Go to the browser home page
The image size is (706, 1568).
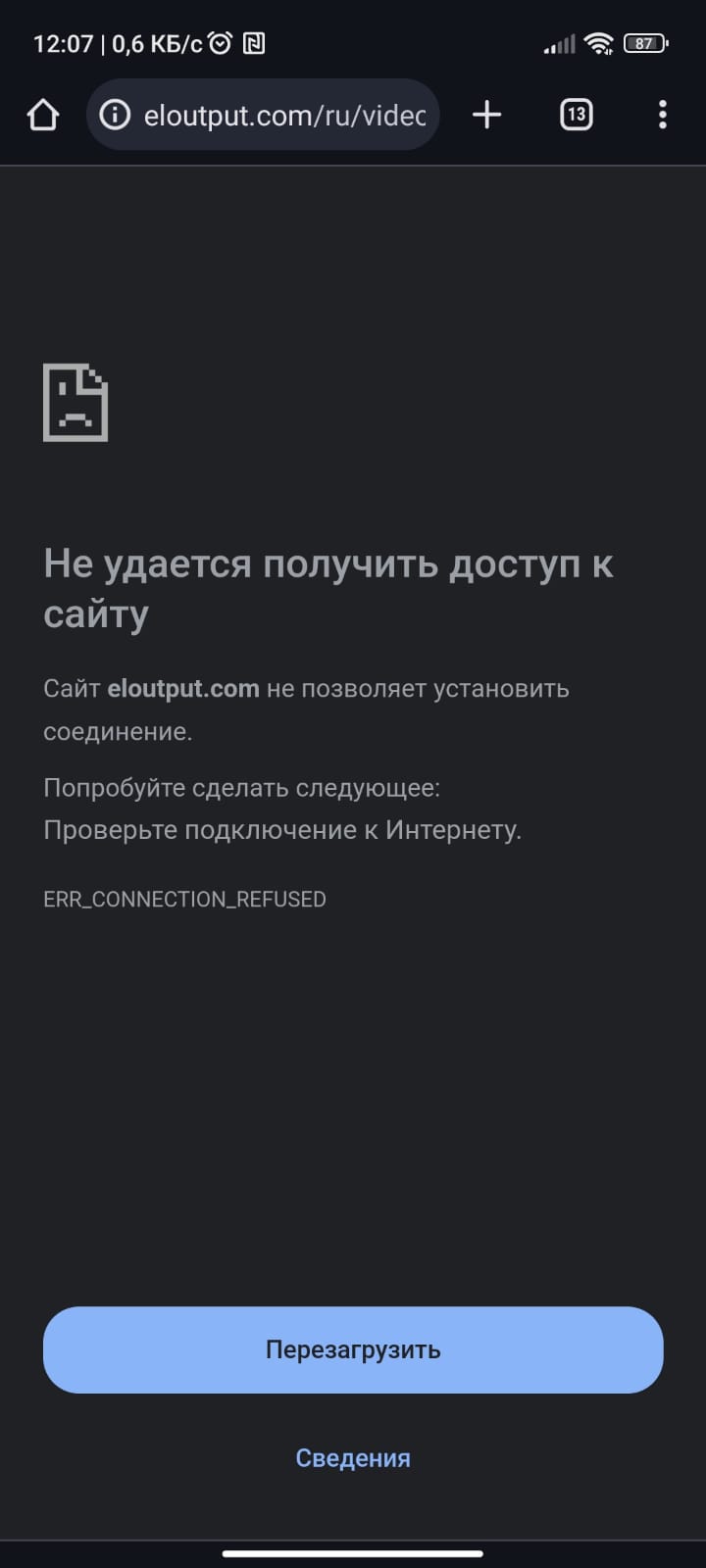pos(43,116)
